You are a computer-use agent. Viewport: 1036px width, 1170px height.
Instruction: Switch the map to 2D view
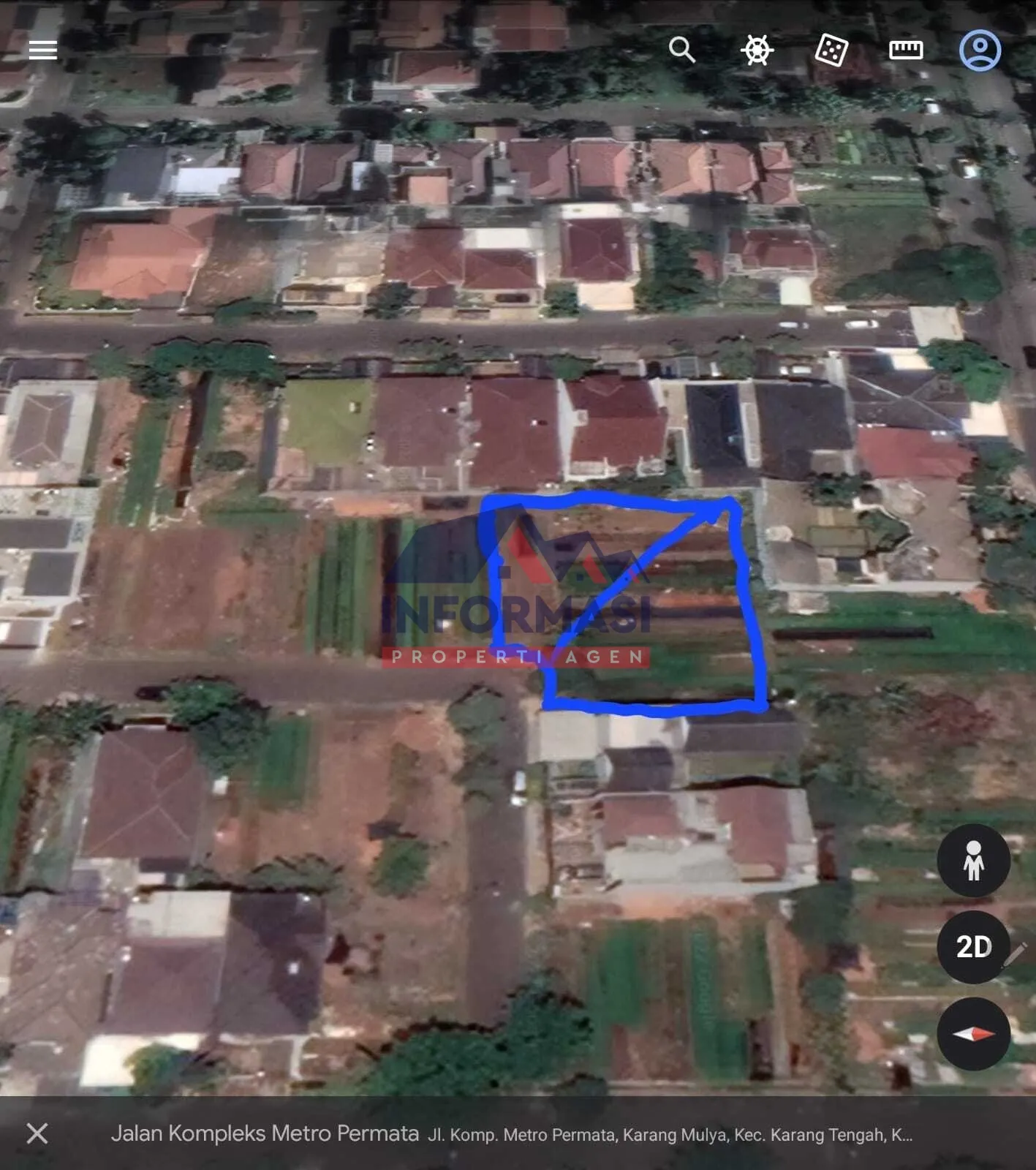[x=973, y=947]
